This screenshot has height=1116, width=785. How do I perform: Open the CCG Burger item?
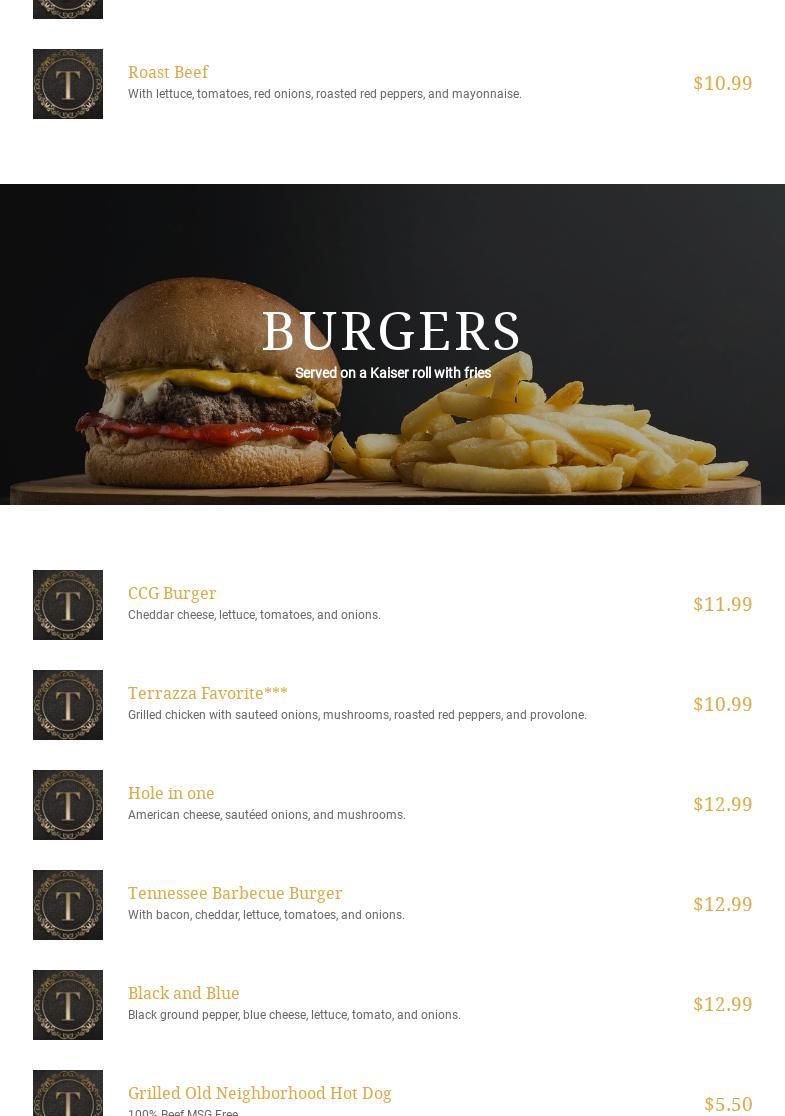172,594
